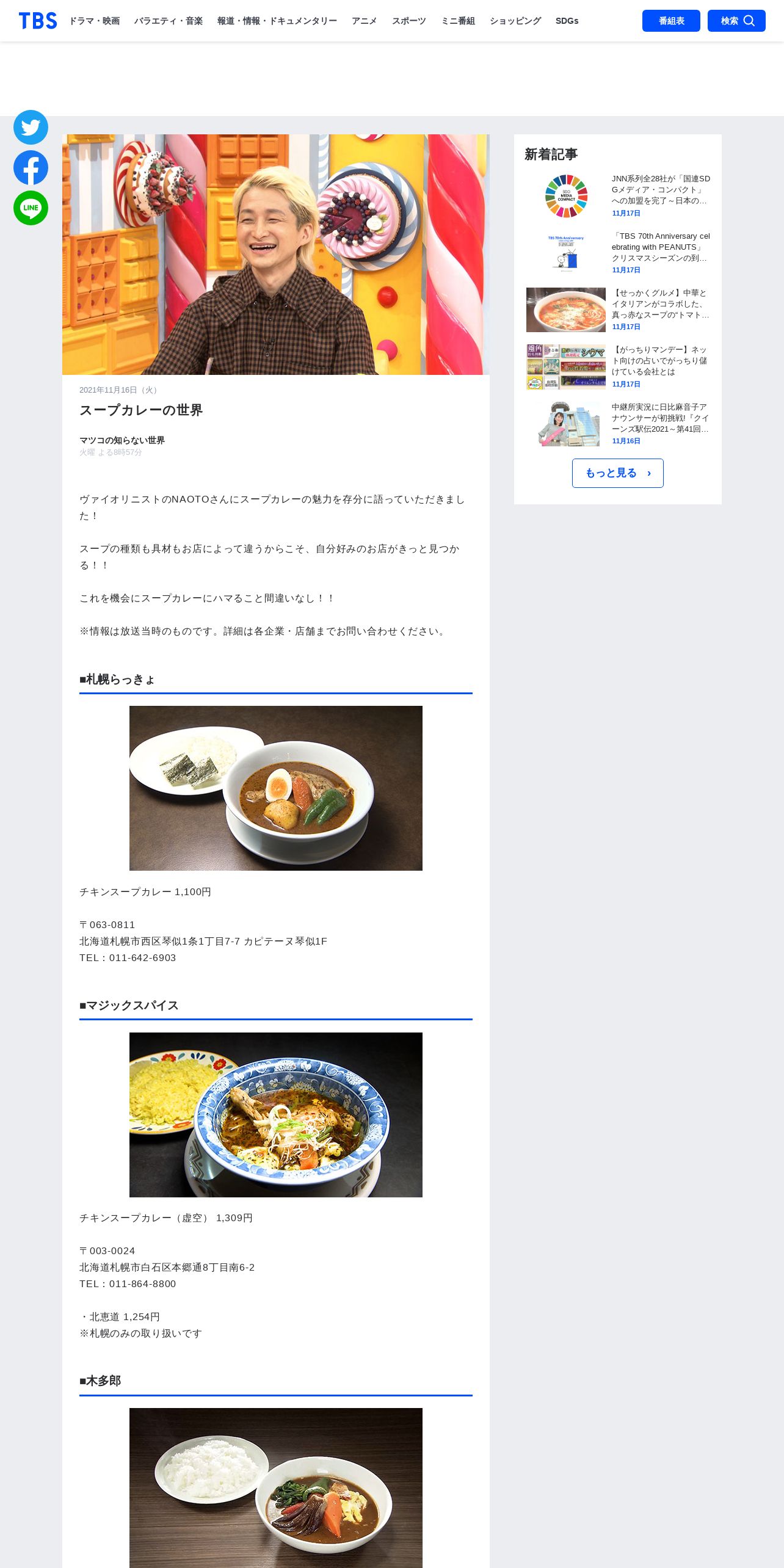Viewport: 784px width, 1568px height.
Task: Select 報道・情報・ドキュメンタリー in the navigation
Action: 277,21
